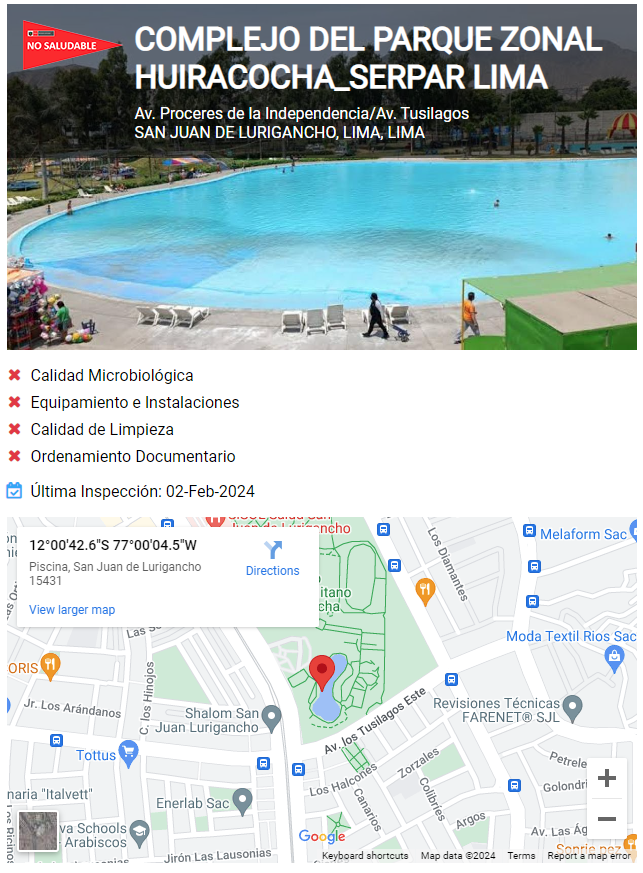Zoom out on the map
Viewport: 643px width, 873px height.
[x=606, y=820]
